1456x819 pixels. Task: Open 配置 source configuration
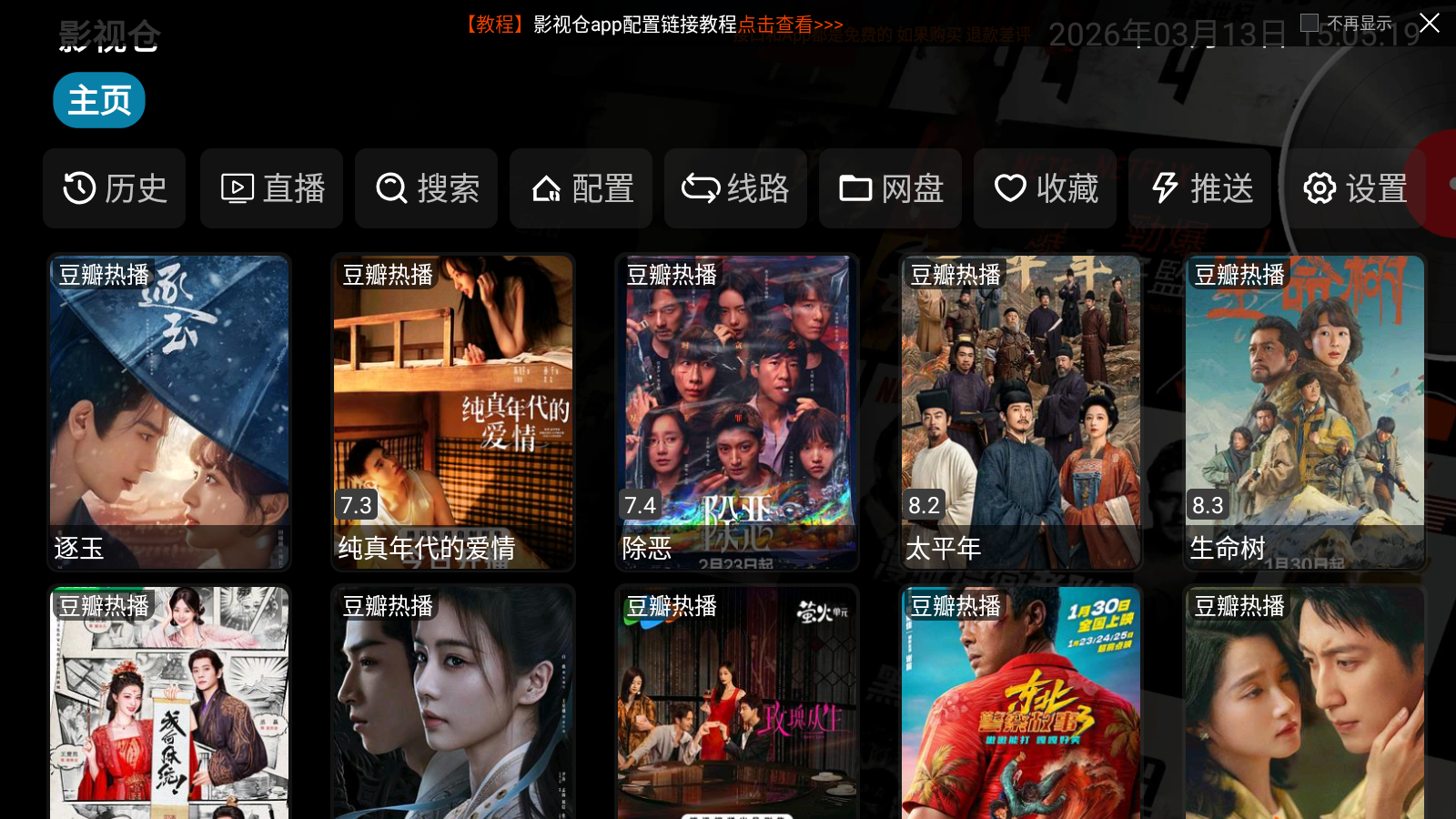581,188
